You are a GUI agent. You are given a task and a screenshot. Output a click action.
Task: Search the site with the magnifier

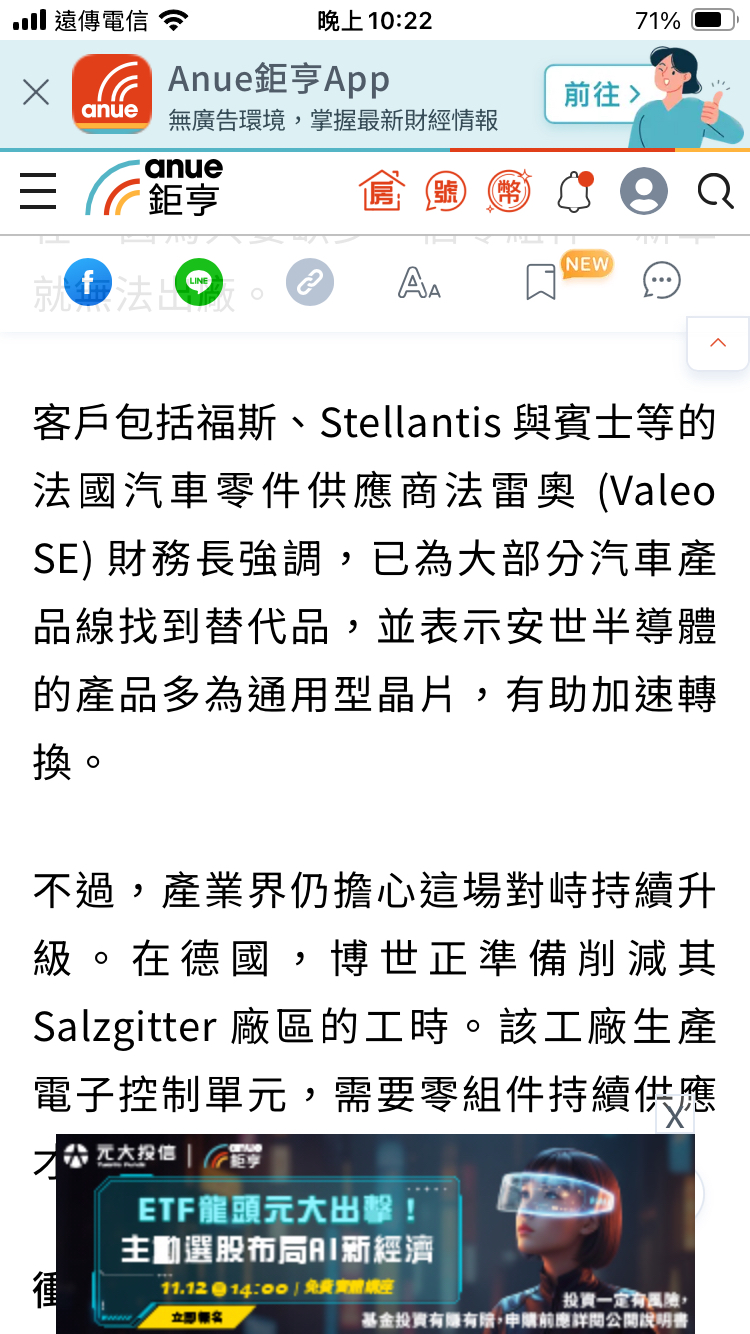click(715, 190)
